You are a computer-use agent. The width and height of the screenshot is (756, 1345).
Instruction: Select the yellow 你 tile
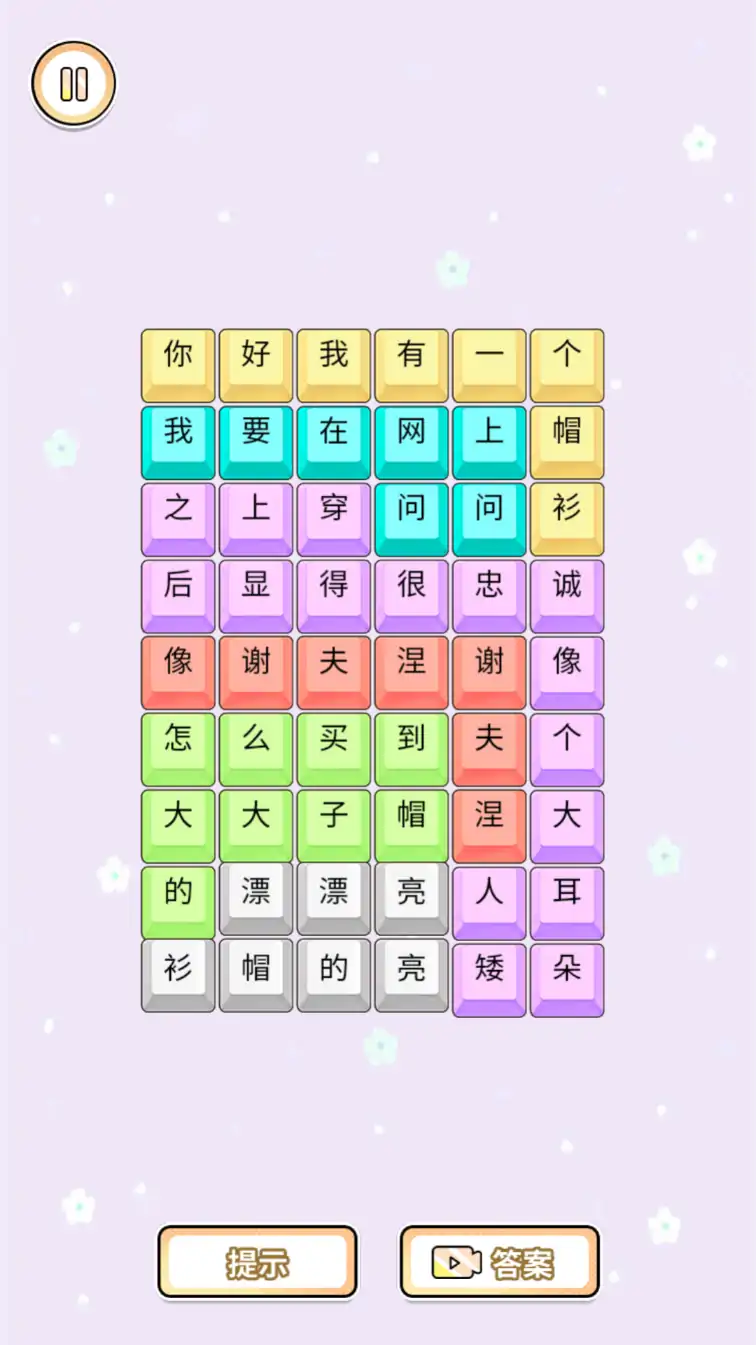(x=178, y=366)
